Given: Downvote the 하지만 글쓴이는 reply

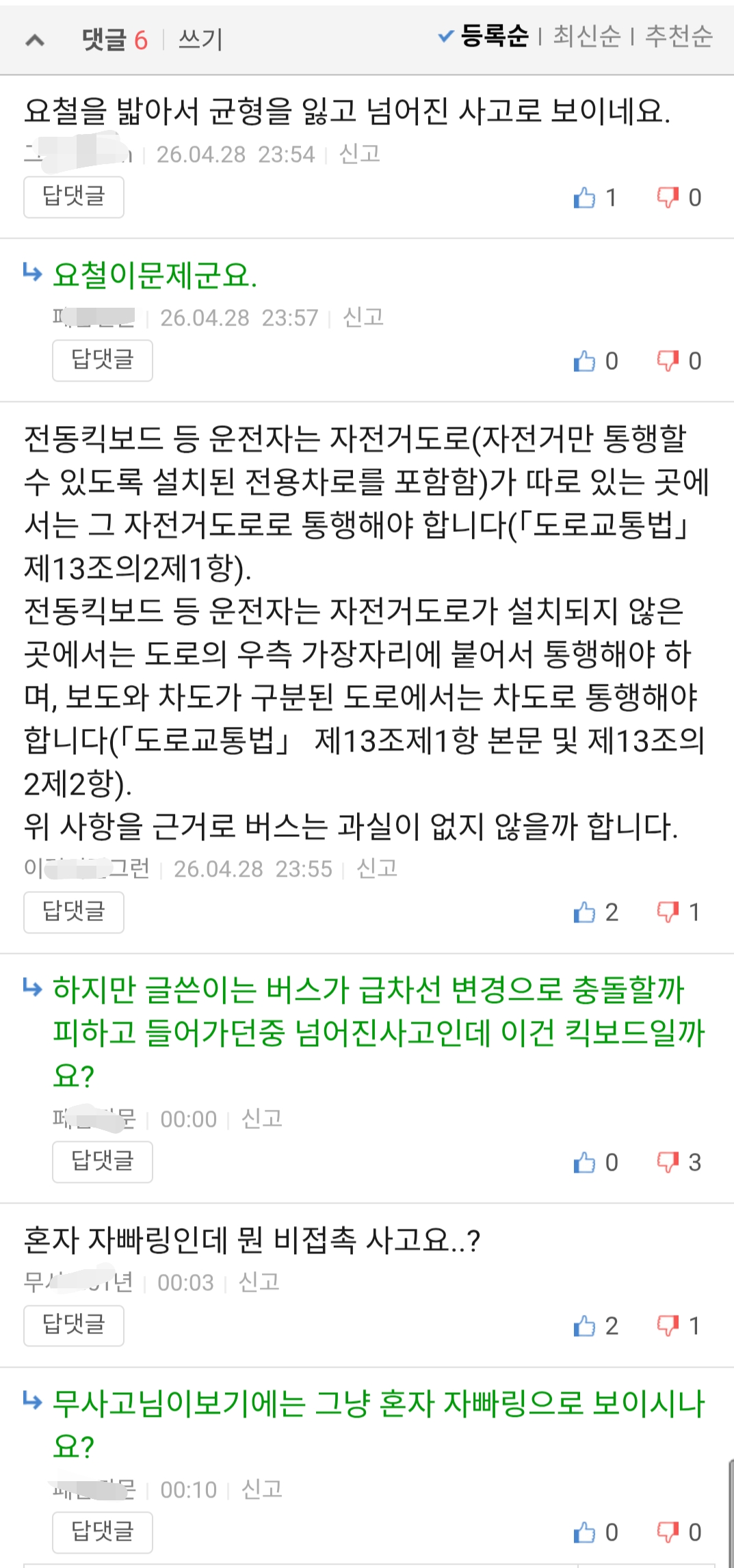Looking at the screenshot, I should pos(668,1162).
